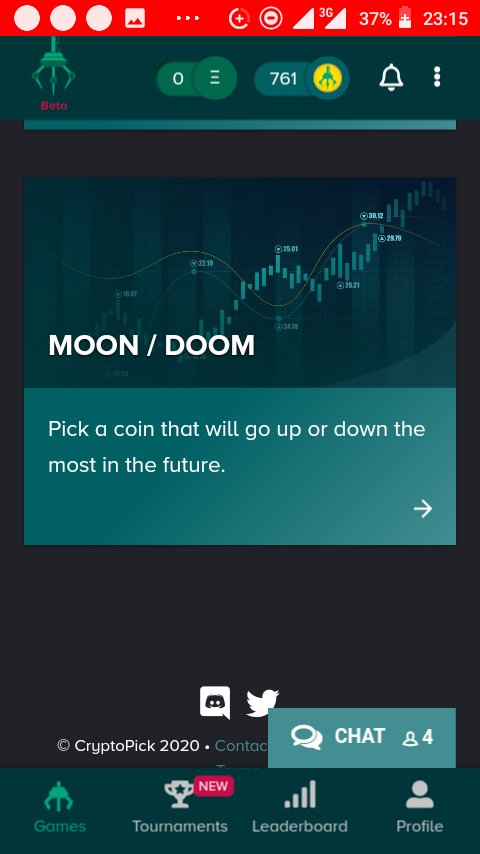
Task: Switch to the Tournaments tab
Action: (x=180, y=807)
